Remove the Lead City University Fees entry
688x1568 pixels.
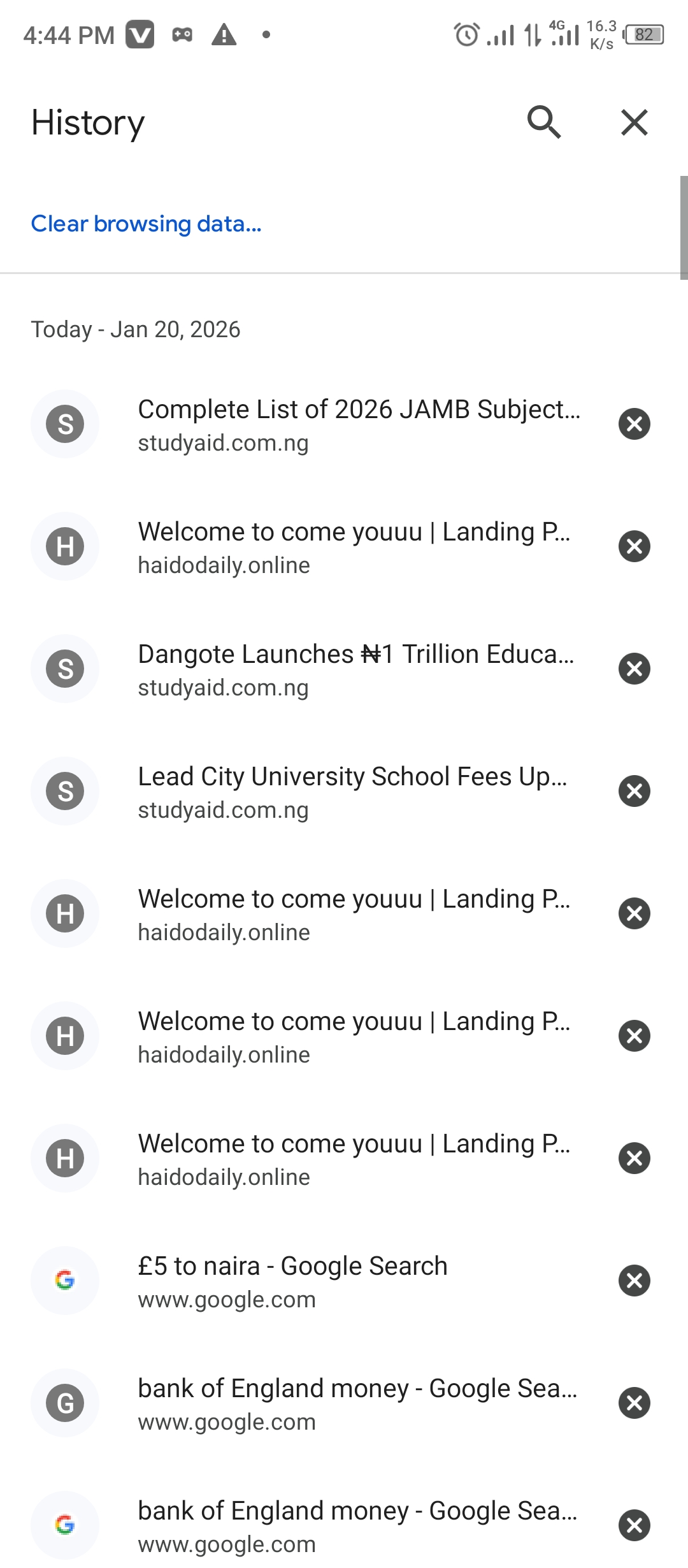point(634,791)
